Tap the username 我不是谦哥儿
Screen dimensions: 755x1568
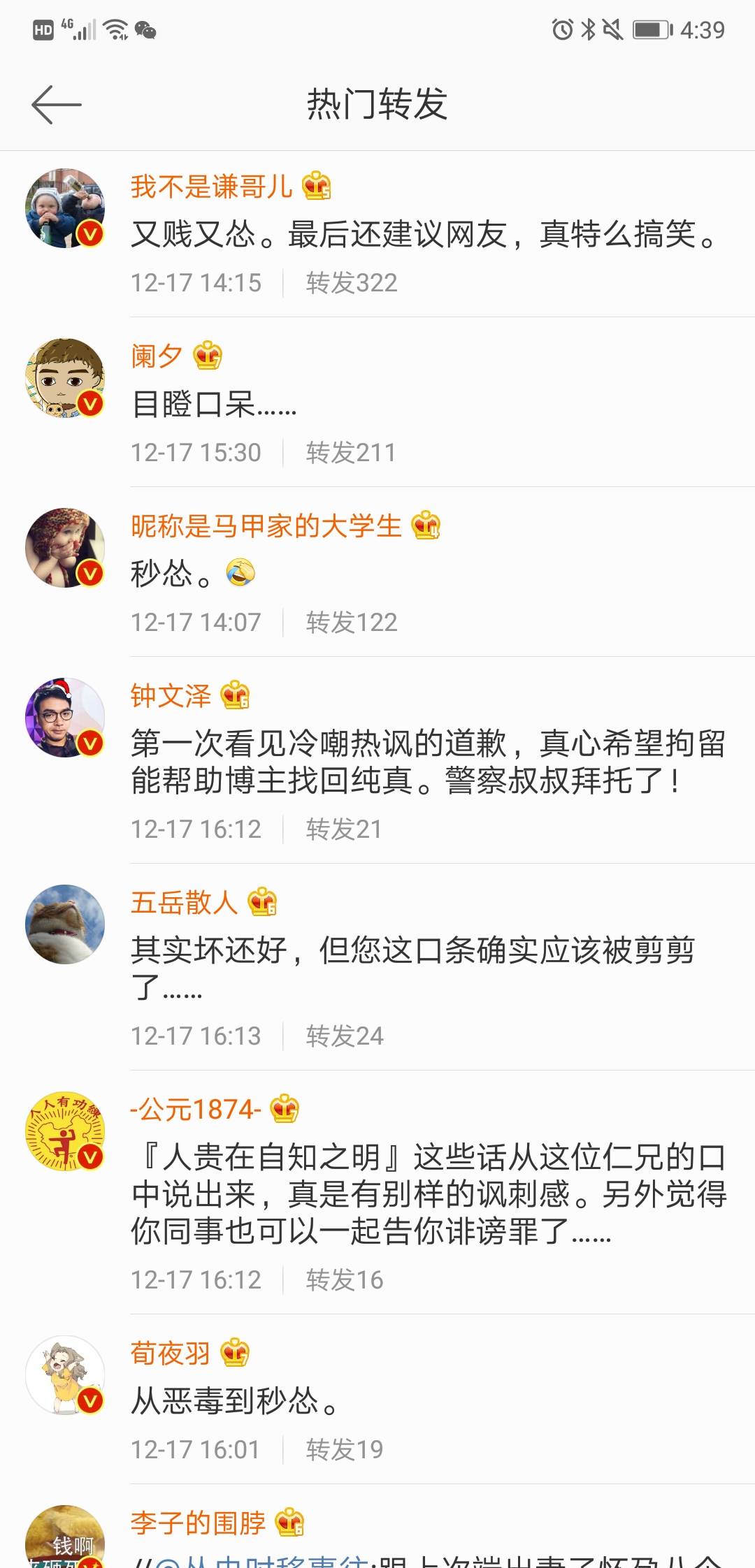pyautogui.click(x=211, y=187)
